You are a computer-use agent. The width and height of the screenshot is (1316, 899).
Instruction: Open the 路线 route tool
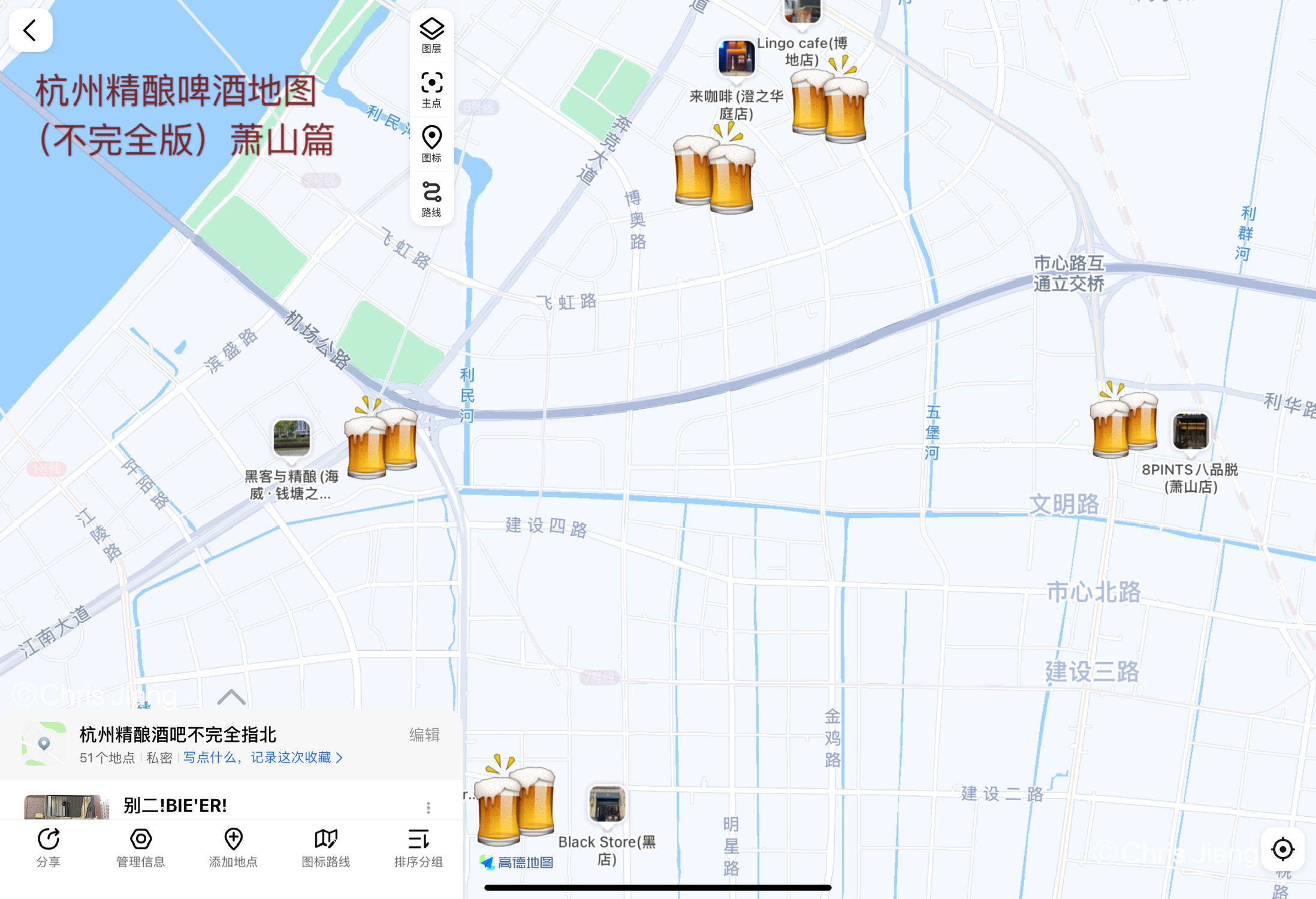click(431, 199)
